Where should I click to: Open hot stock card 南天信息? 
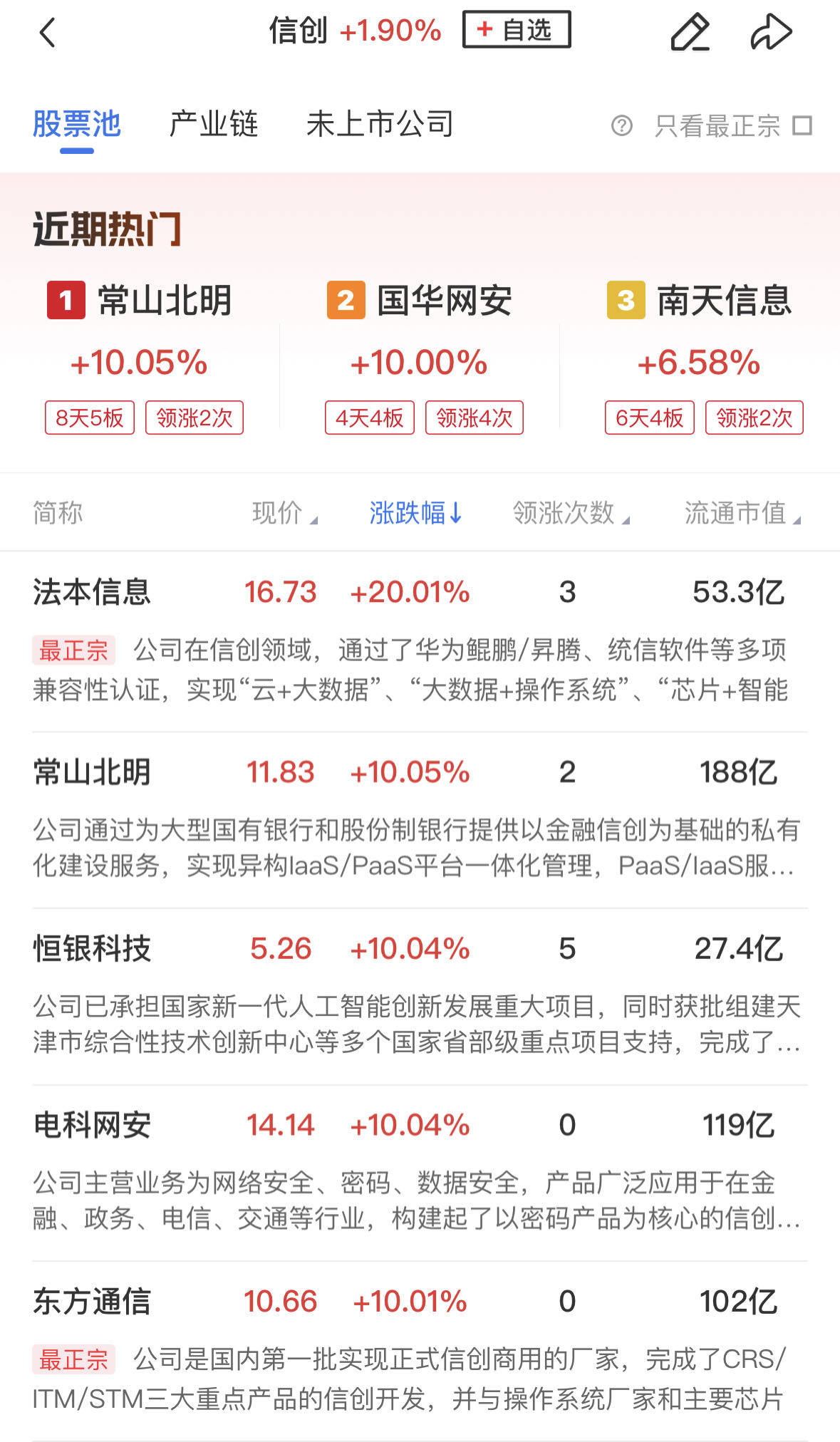[x=700, y=358]
